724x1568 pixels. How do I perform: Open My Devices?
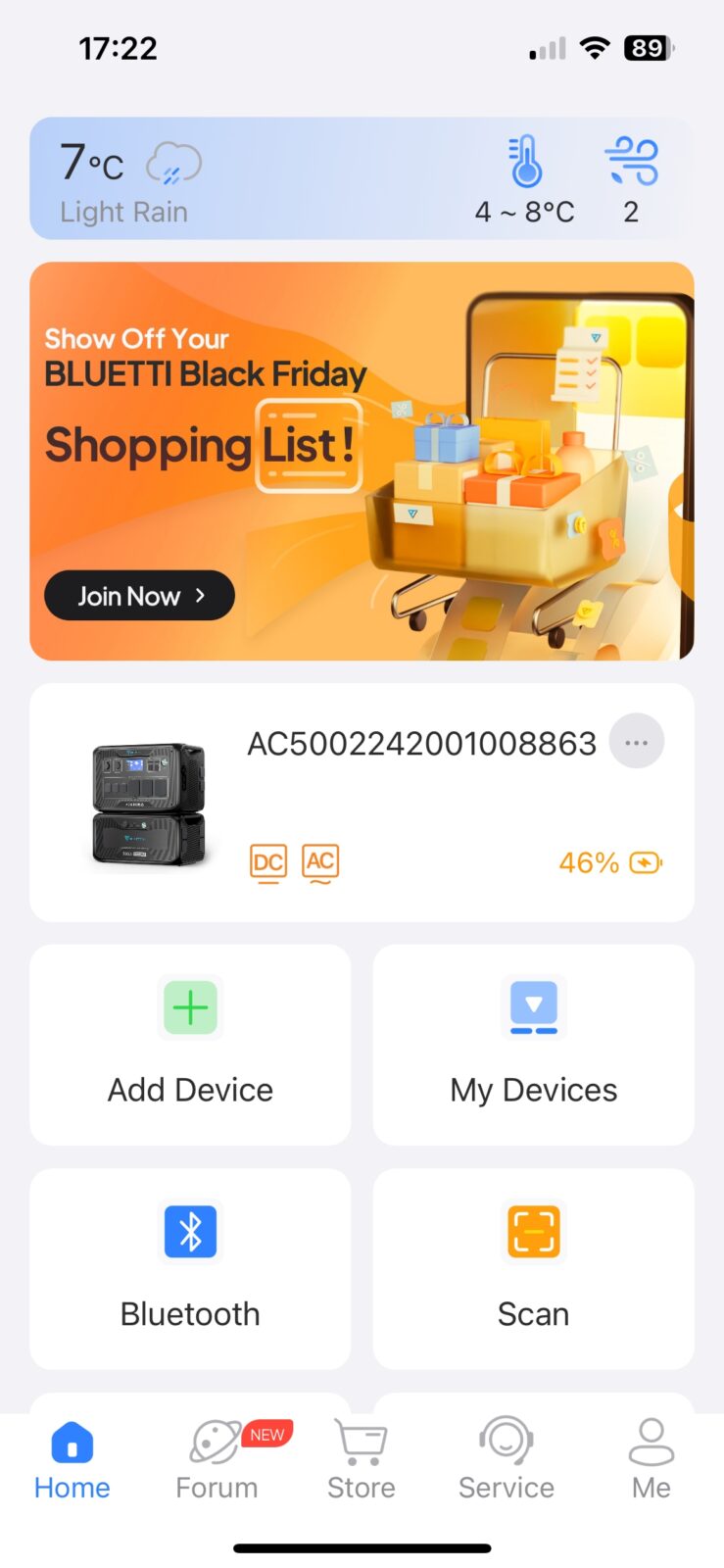[x=533, y=1045]
